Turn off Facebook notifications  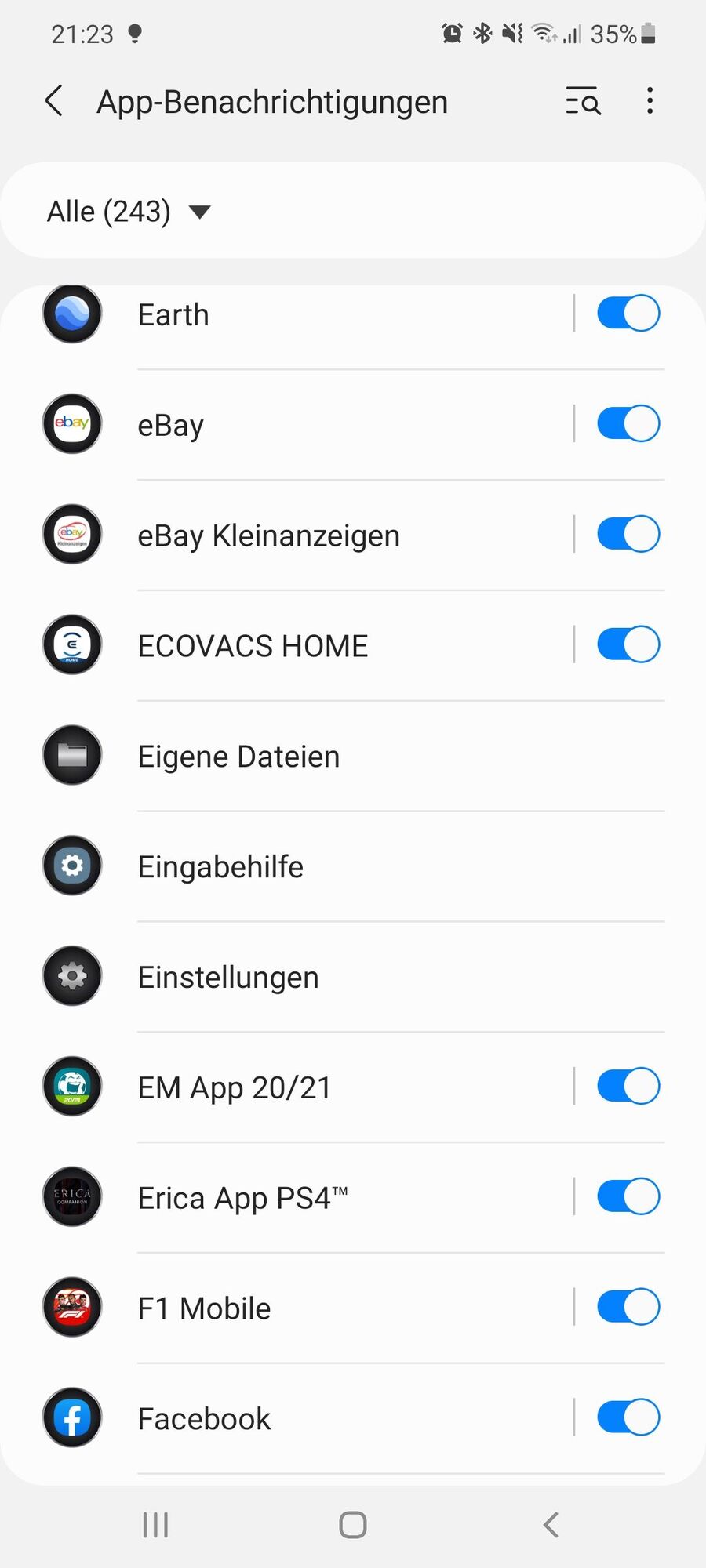pos(628,1417)
